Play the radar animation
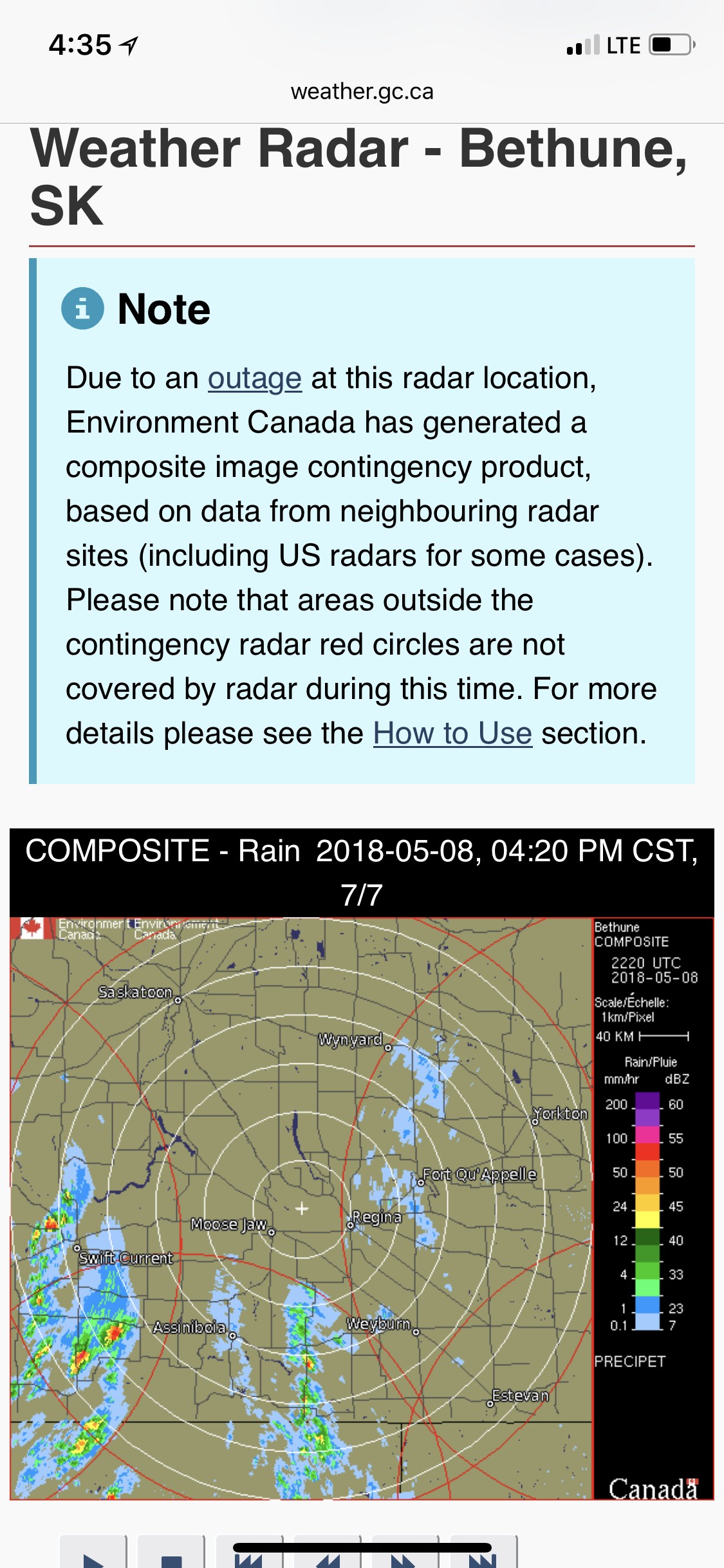Image resolution: width=724 pixels, height=1568 pixels. coord(93,1556)
